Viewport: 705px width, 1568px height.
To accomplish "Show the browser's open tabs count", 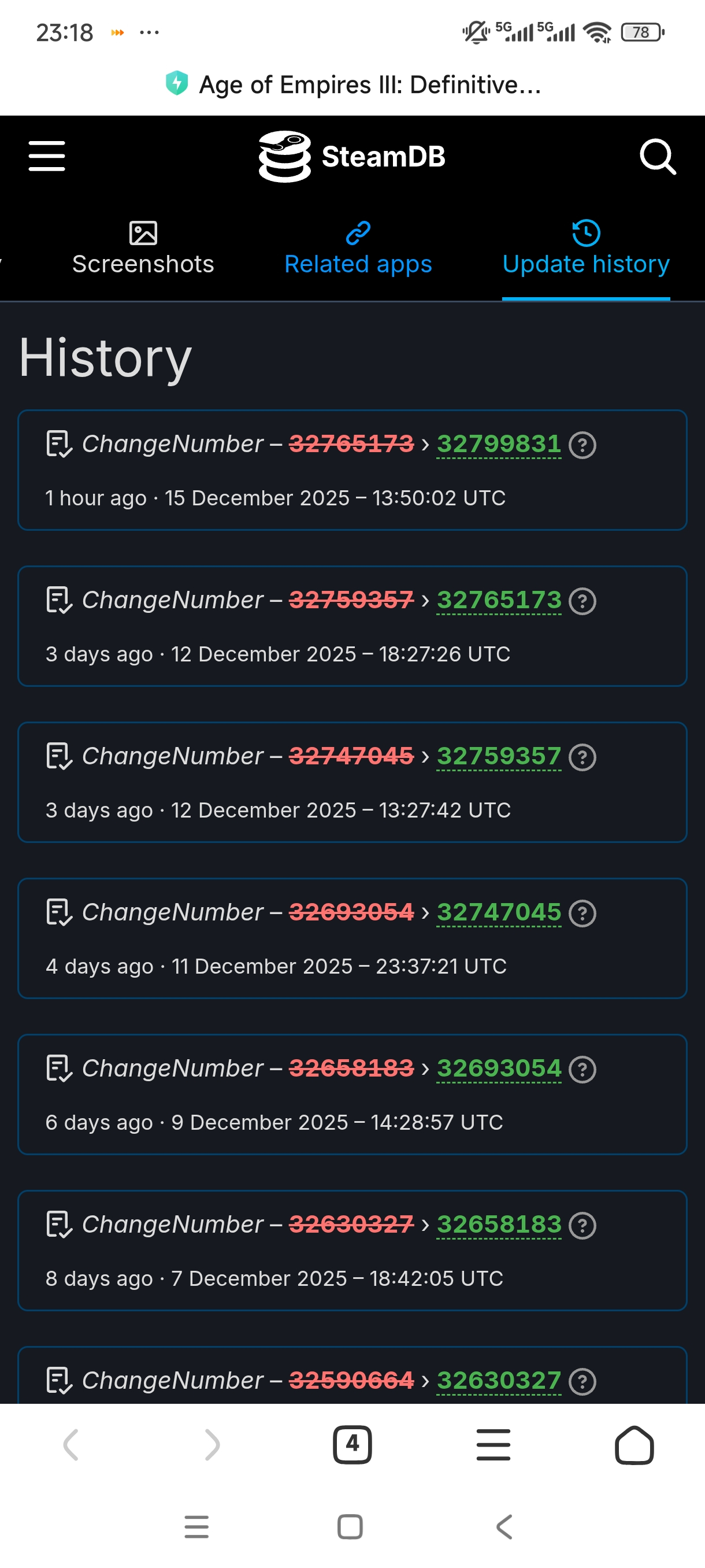I will (x=352, y=1444).
